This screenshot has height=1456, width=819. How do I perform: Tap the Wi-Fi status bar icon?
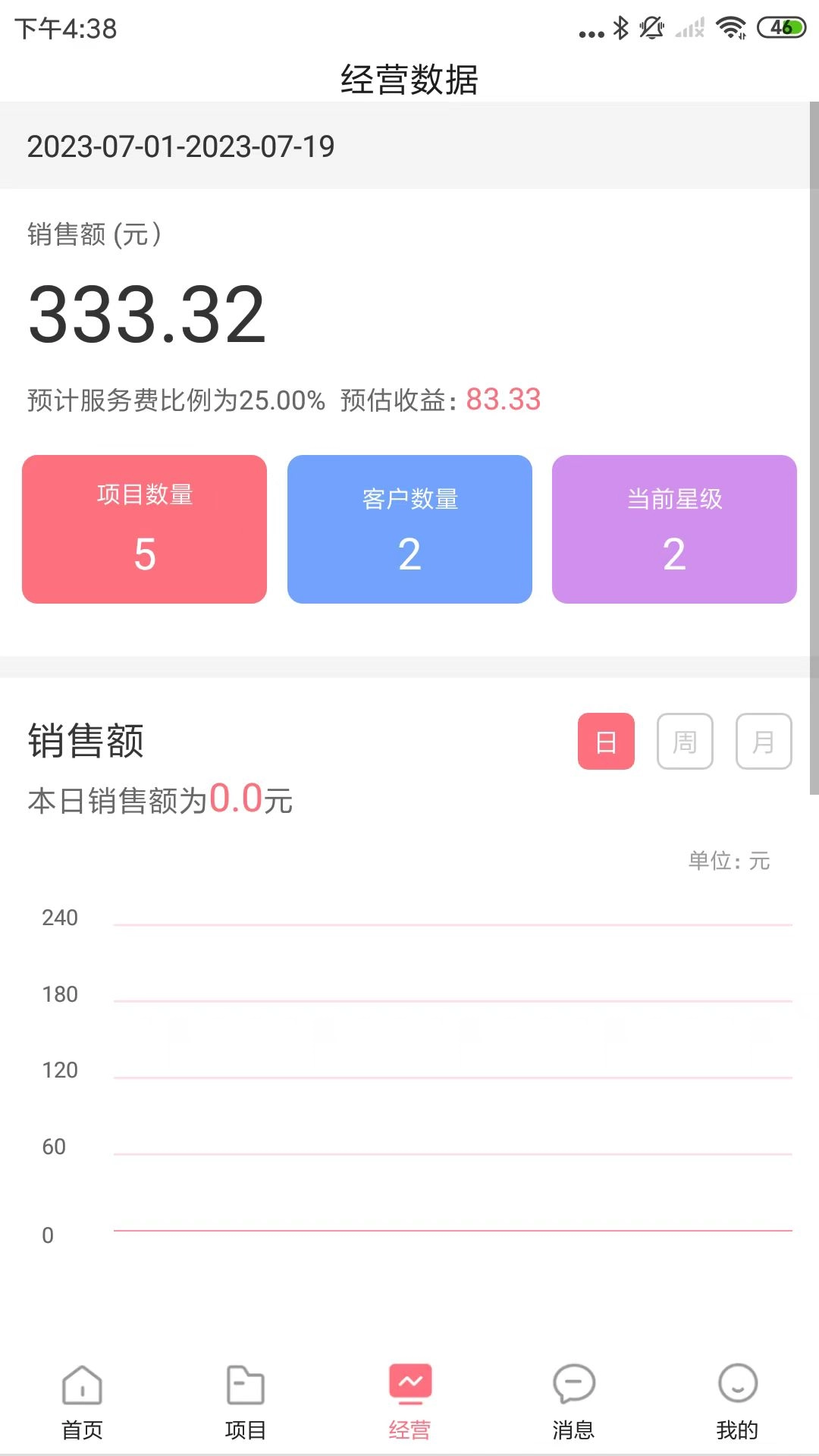tap(730, 27)
